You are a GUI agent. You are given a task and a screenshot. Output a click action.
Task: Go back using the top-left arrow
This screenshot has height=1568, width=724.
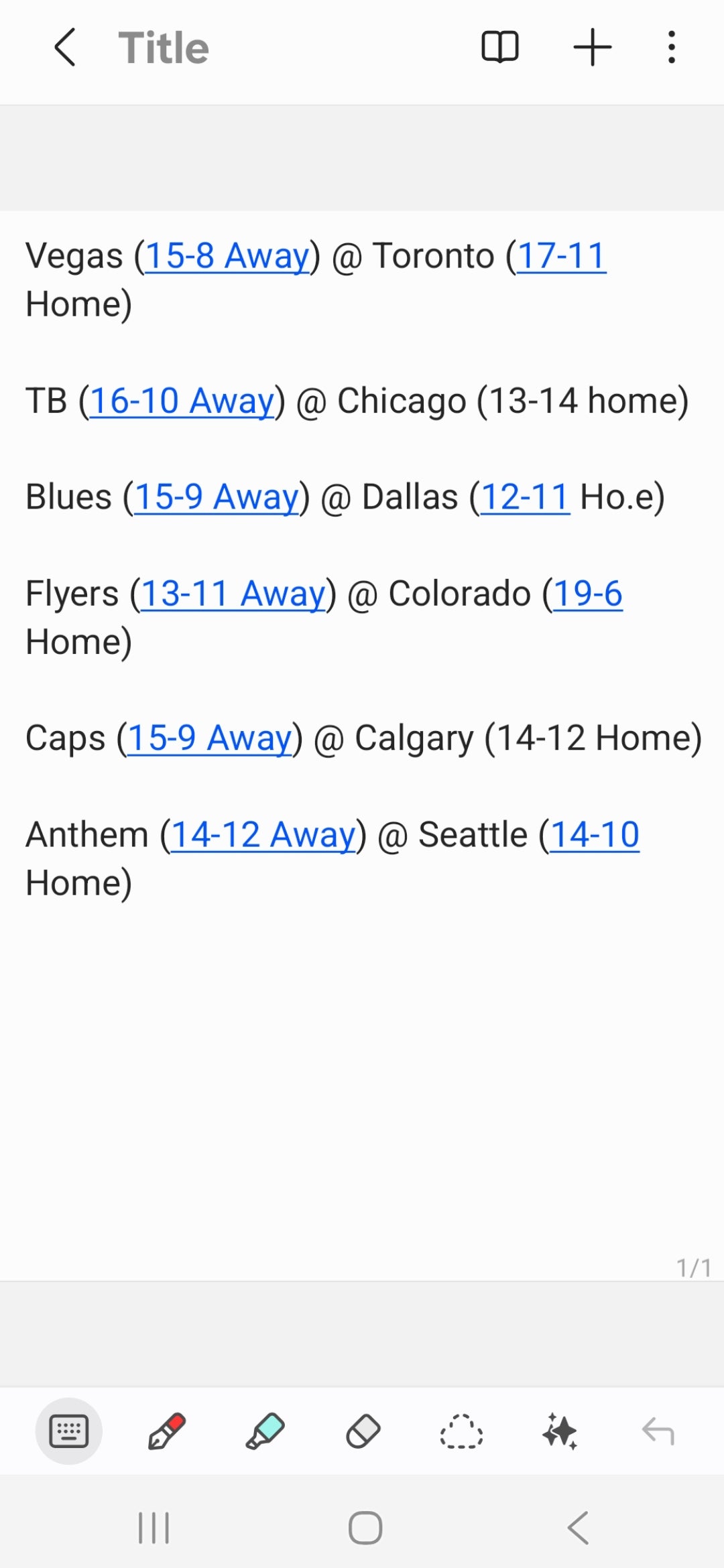click(x=65, y=48)
